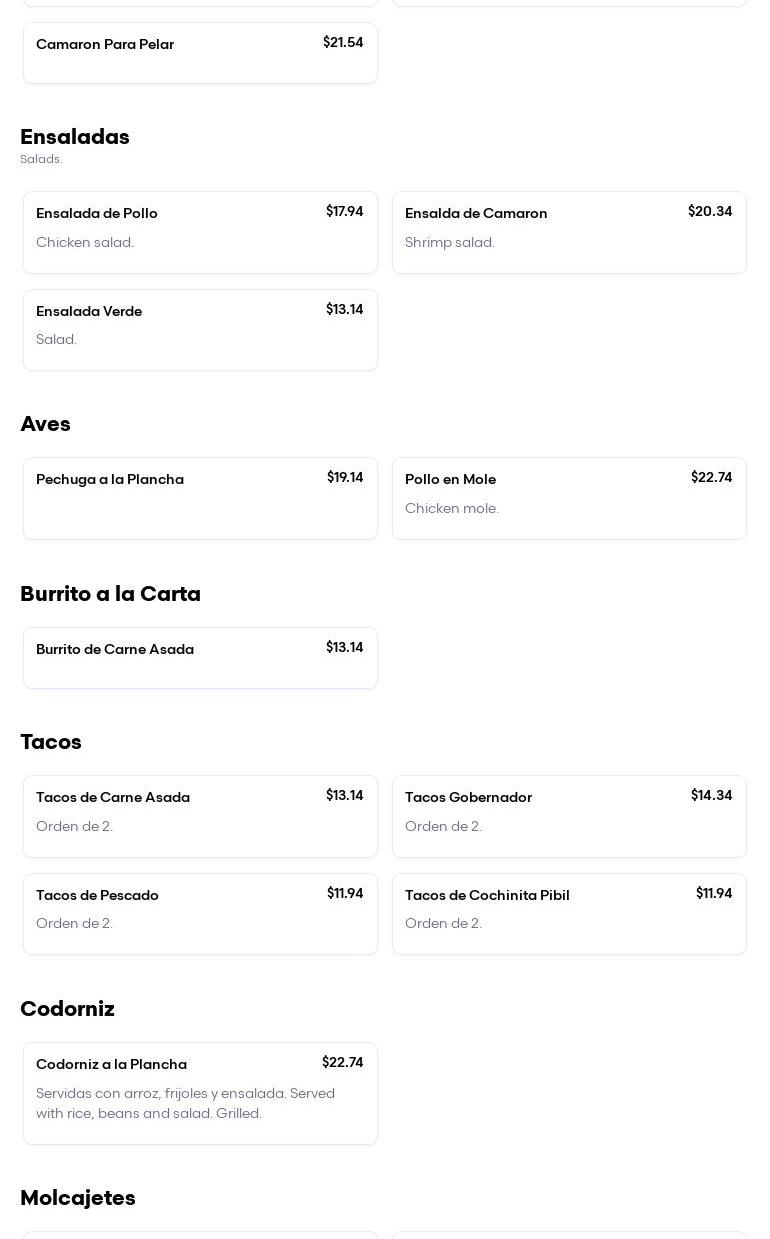Choose the Ensalada Verde item
The height and width of the screenshot is (1239, 770).
(x=200, y=330)
